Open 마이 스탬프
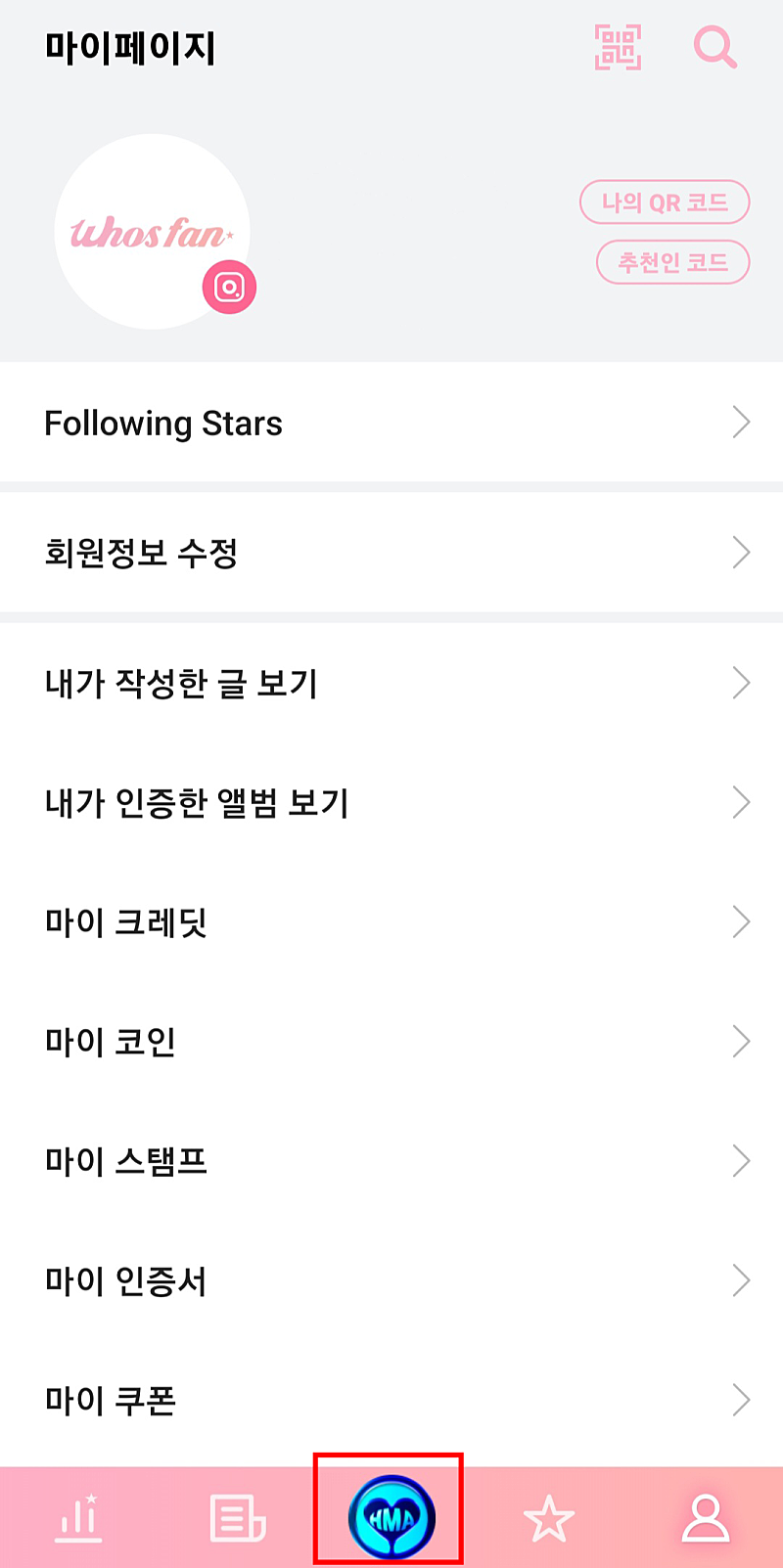783x1568 pixels. coord(391,1161)
